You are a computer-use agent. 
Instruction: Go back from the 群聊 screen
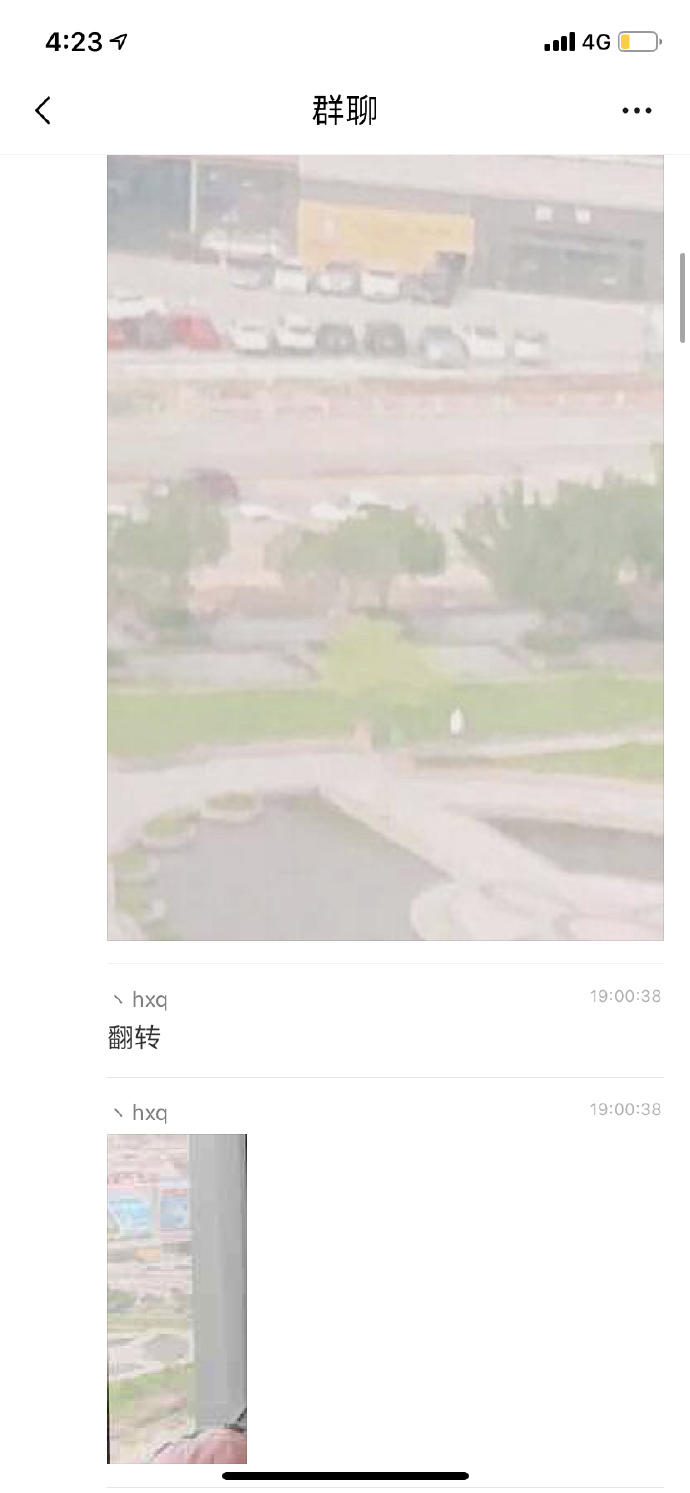point(43,111)
